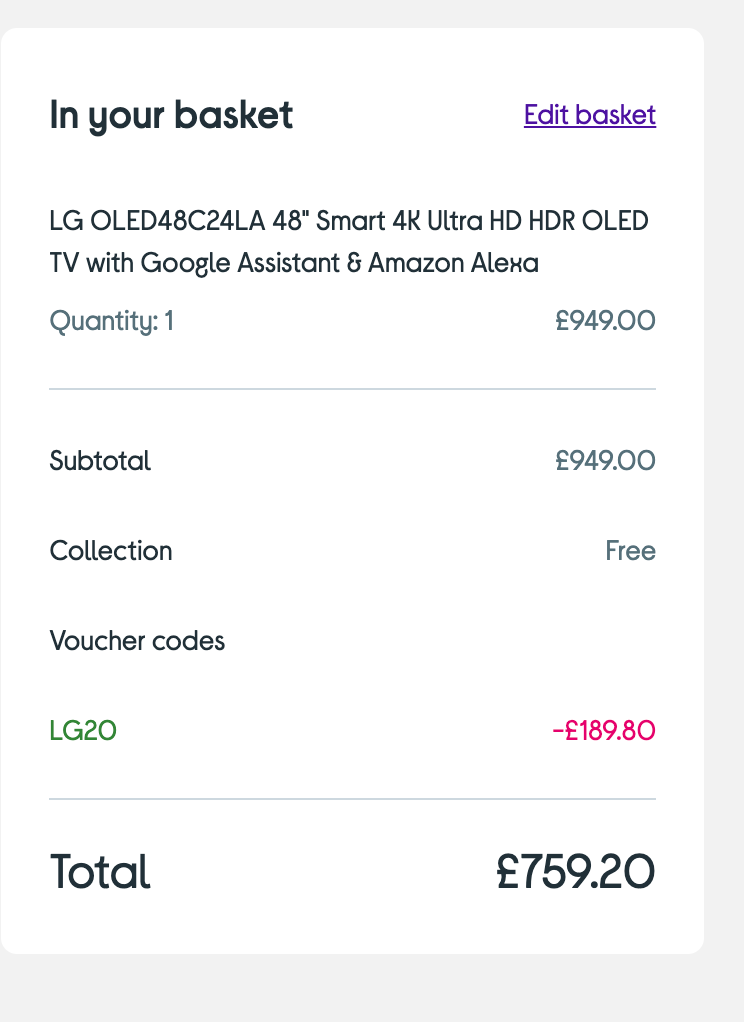Click the Quantity: 1 label
The height and width of the screenshot is (1022, 744).
tap(111, 321)
